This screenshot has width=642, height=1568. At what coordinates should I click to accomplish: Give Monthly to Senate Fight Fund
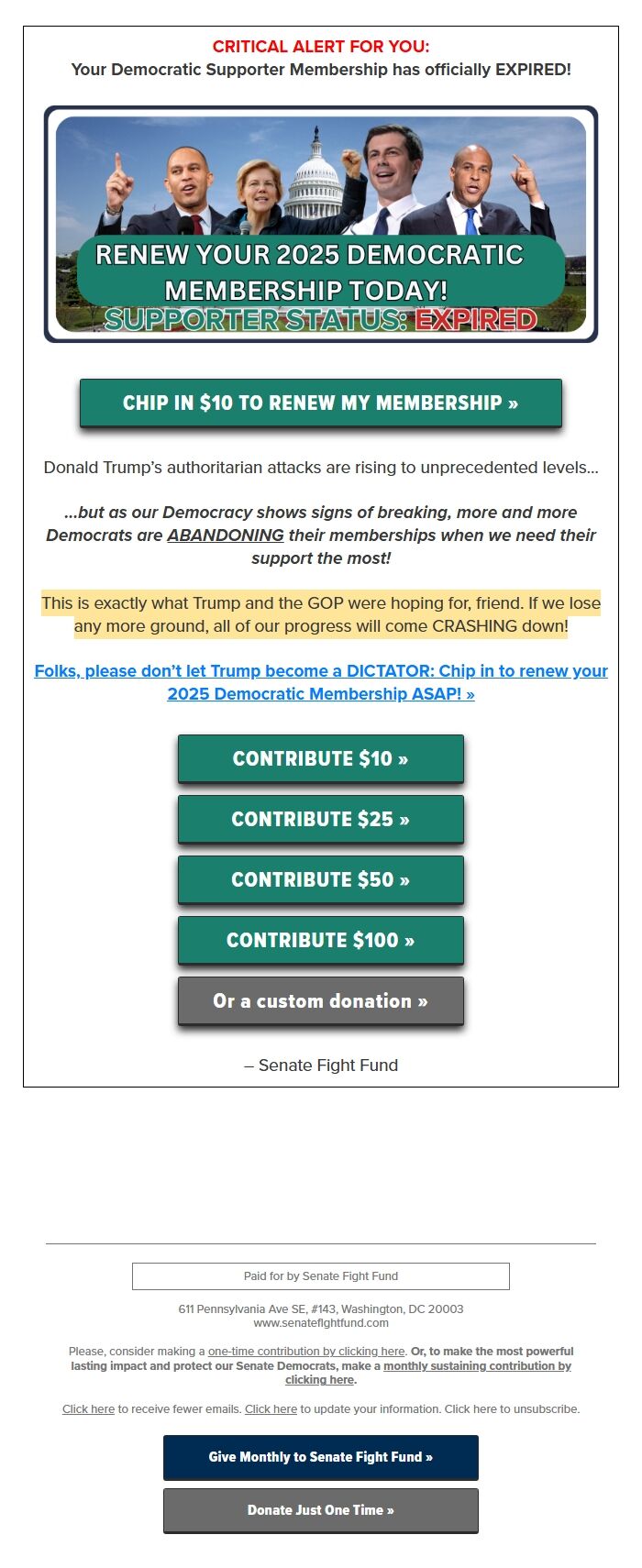coord(321,1458)
